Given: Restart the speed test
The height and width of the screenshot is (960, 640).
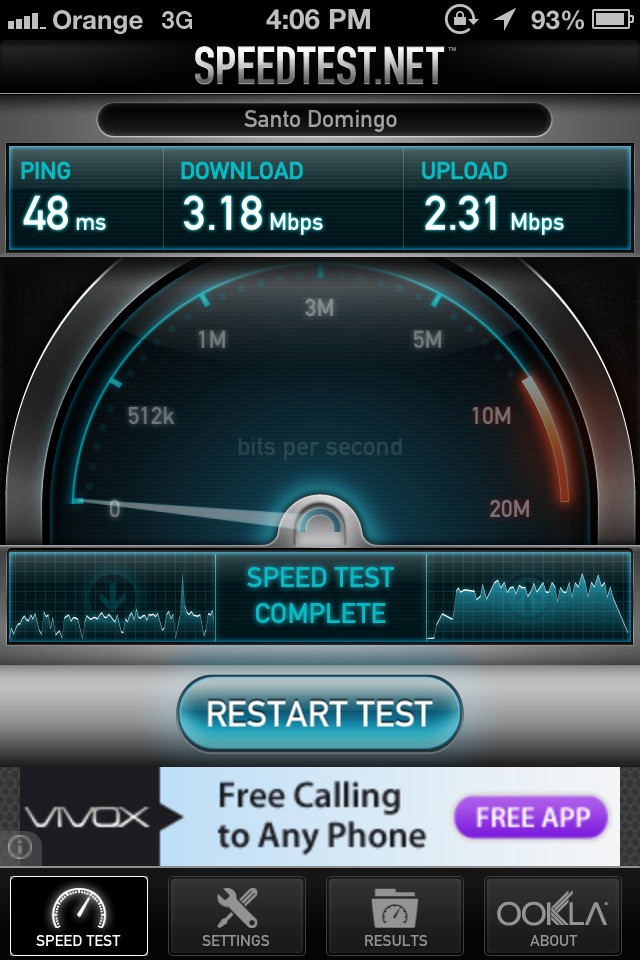Looking at the screenshot, I should [320, 714].
